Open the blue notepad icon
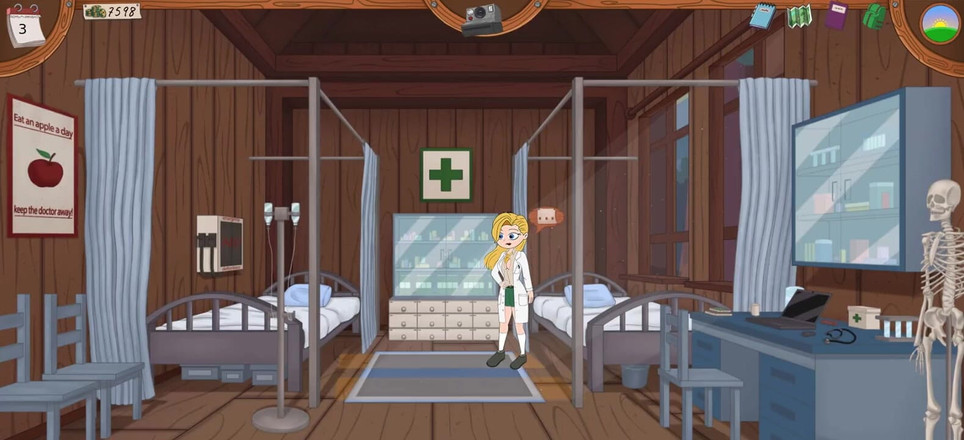This screenshot has width=964, height=440. point(762,16)
